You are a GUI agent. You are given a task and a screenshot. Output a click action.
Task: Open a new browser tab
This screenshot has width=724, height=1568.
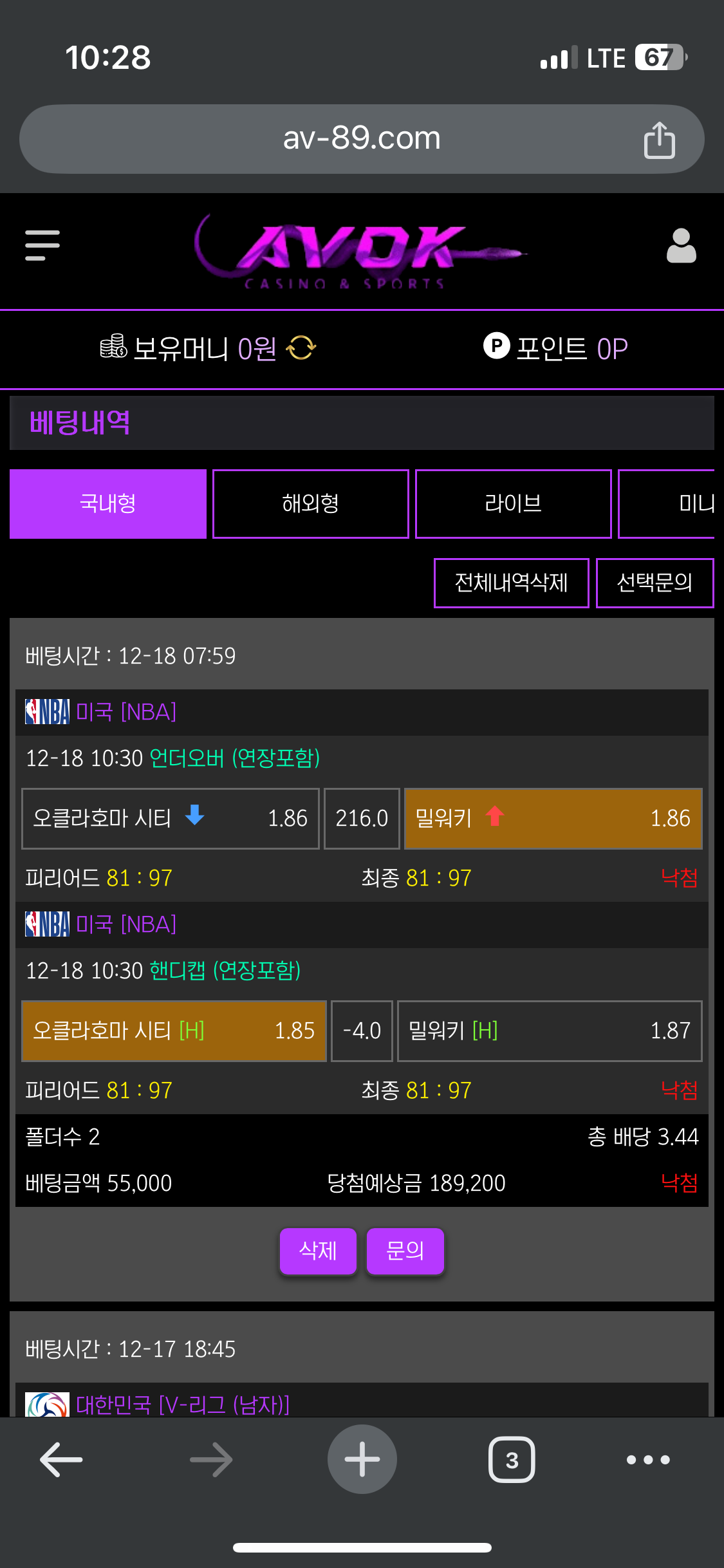tap(362, 1459)
